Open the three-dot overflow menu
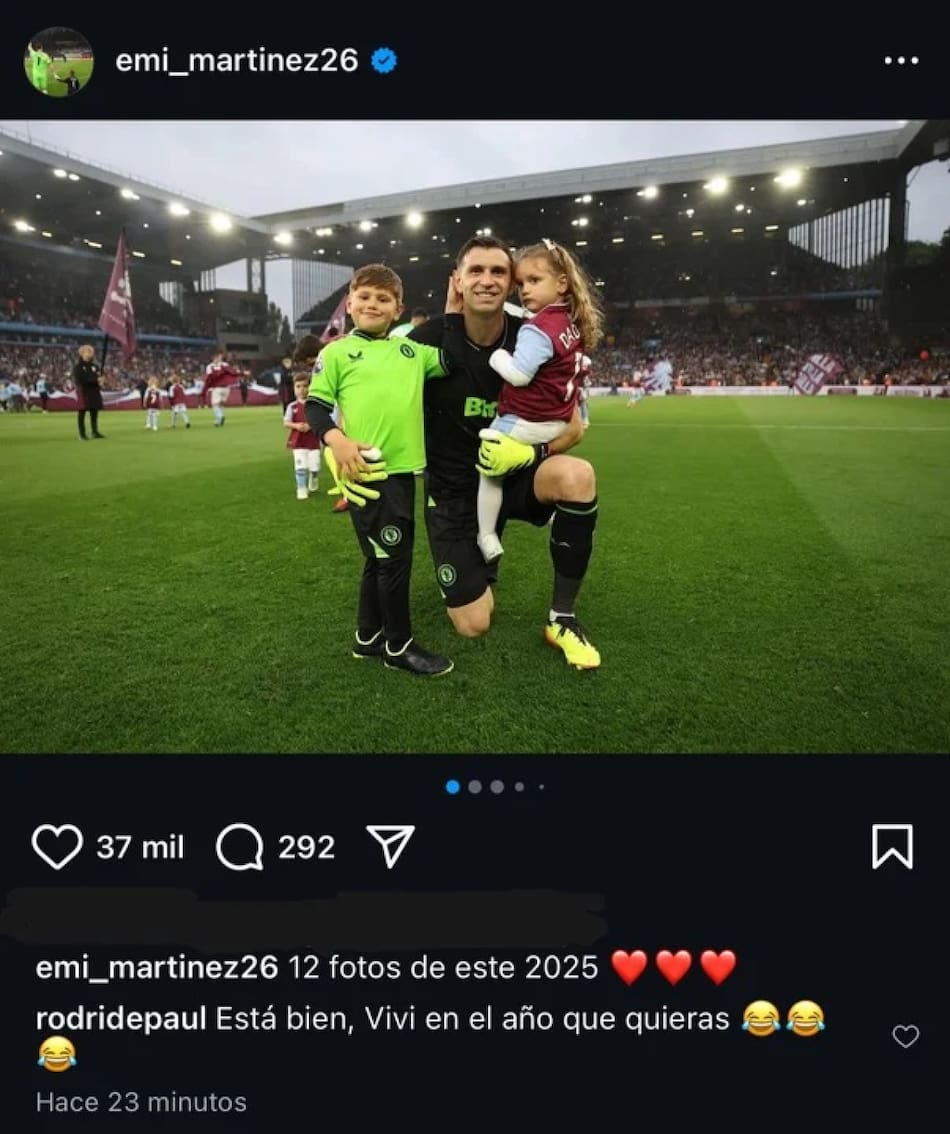950x1134 pixels. click(900, 61)
